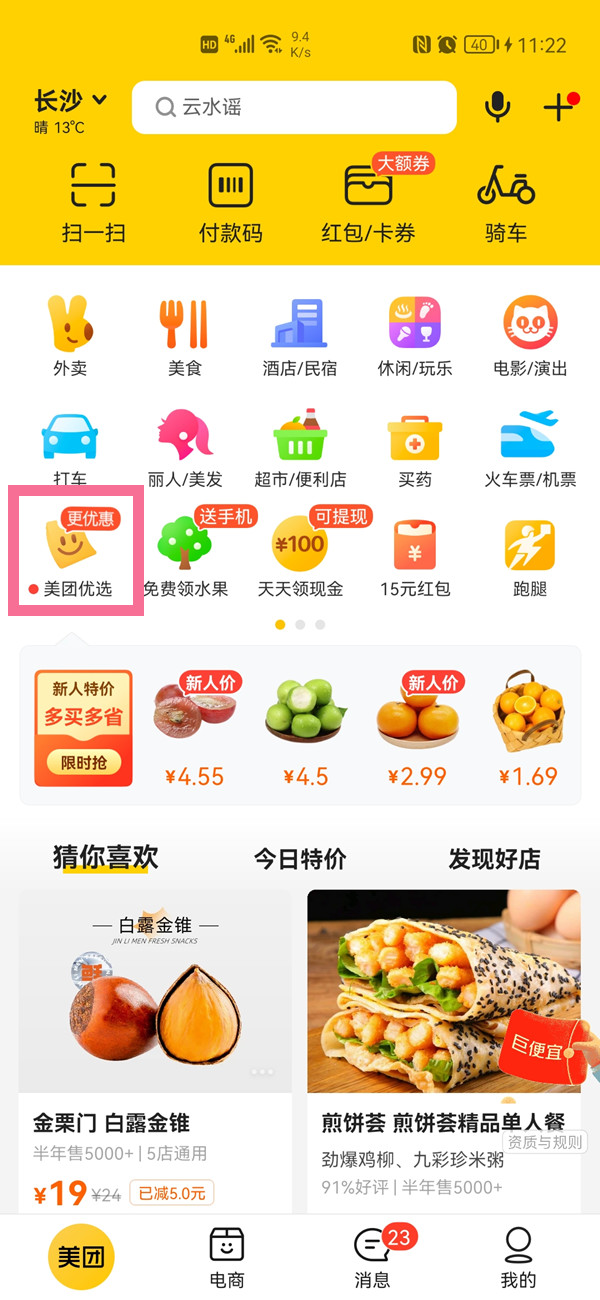Open the plus menu at top
This screenshot has width=600, height=1300.
559,107
